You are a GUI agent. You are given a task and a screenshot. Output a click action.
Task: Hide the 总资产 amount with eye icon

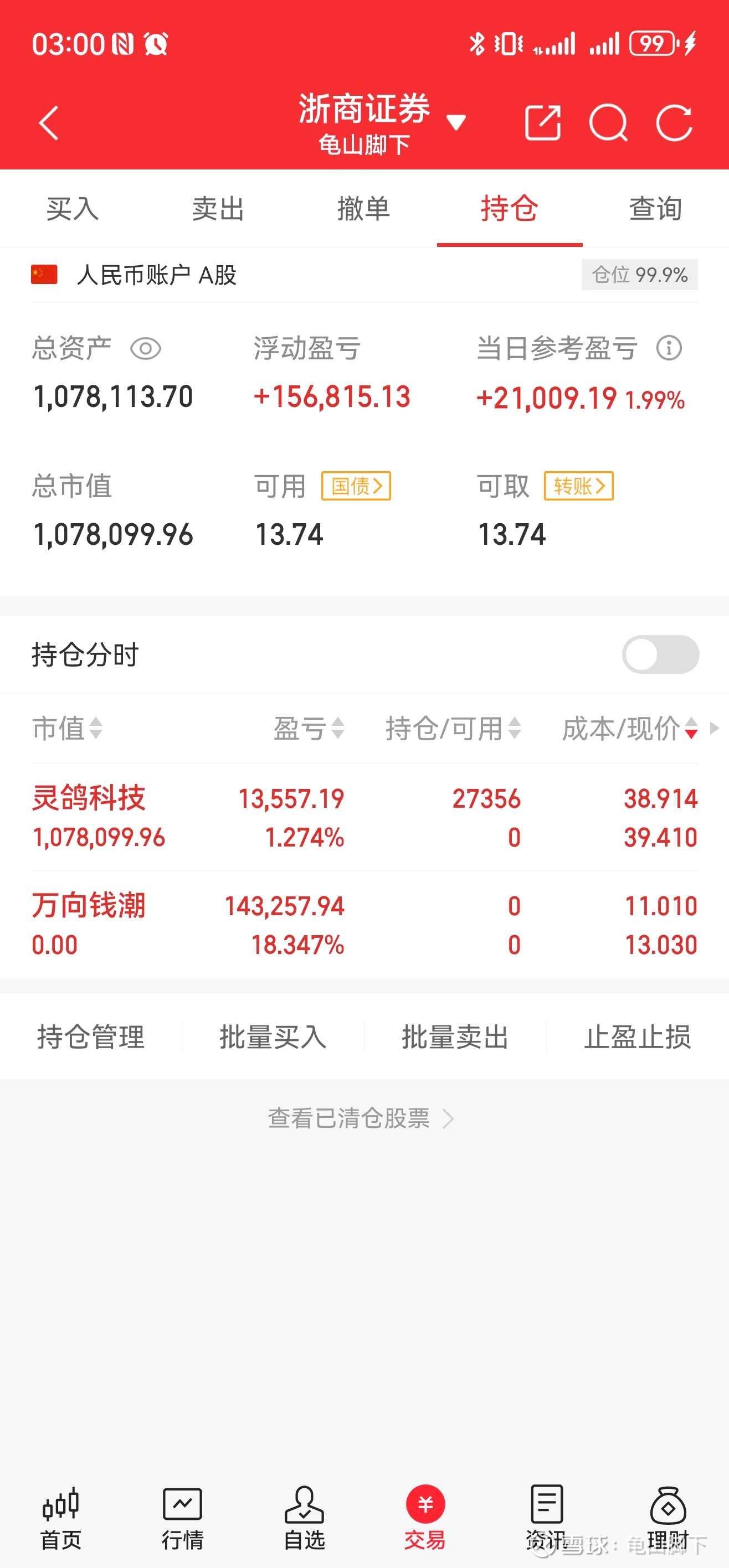tap(146, 349)
